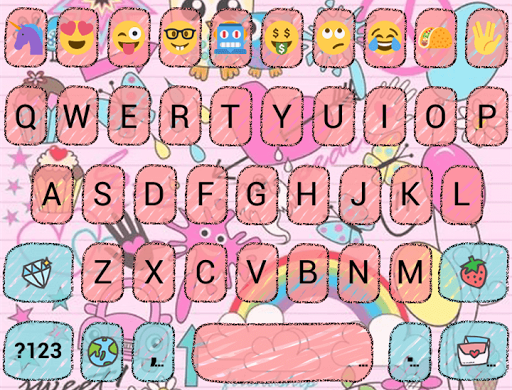Type the letter P
This screenshot has width=512, height=390.
click(x=487, y=116)
